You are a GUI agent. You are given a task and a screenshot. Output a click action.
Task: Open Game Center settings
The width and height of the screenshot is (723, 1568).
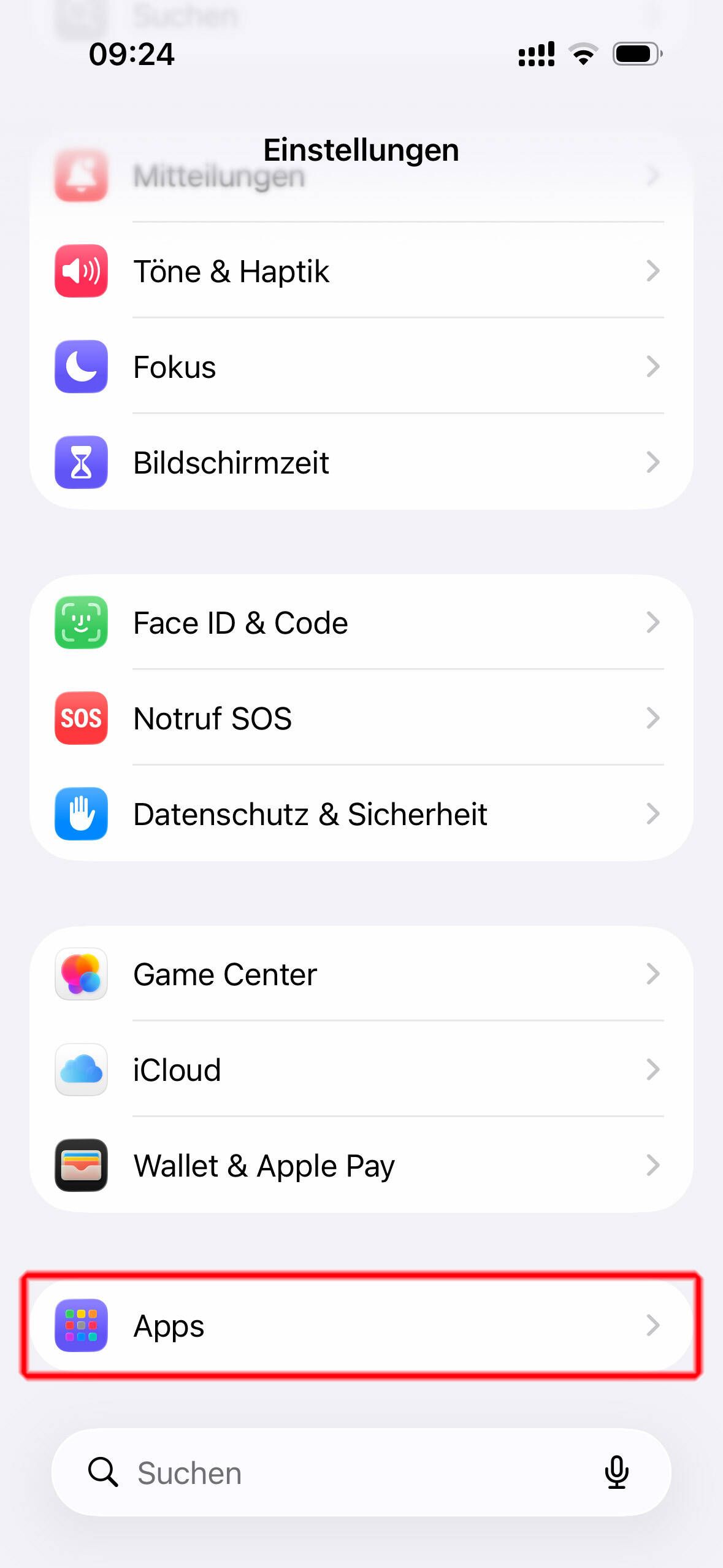(361, 974)
